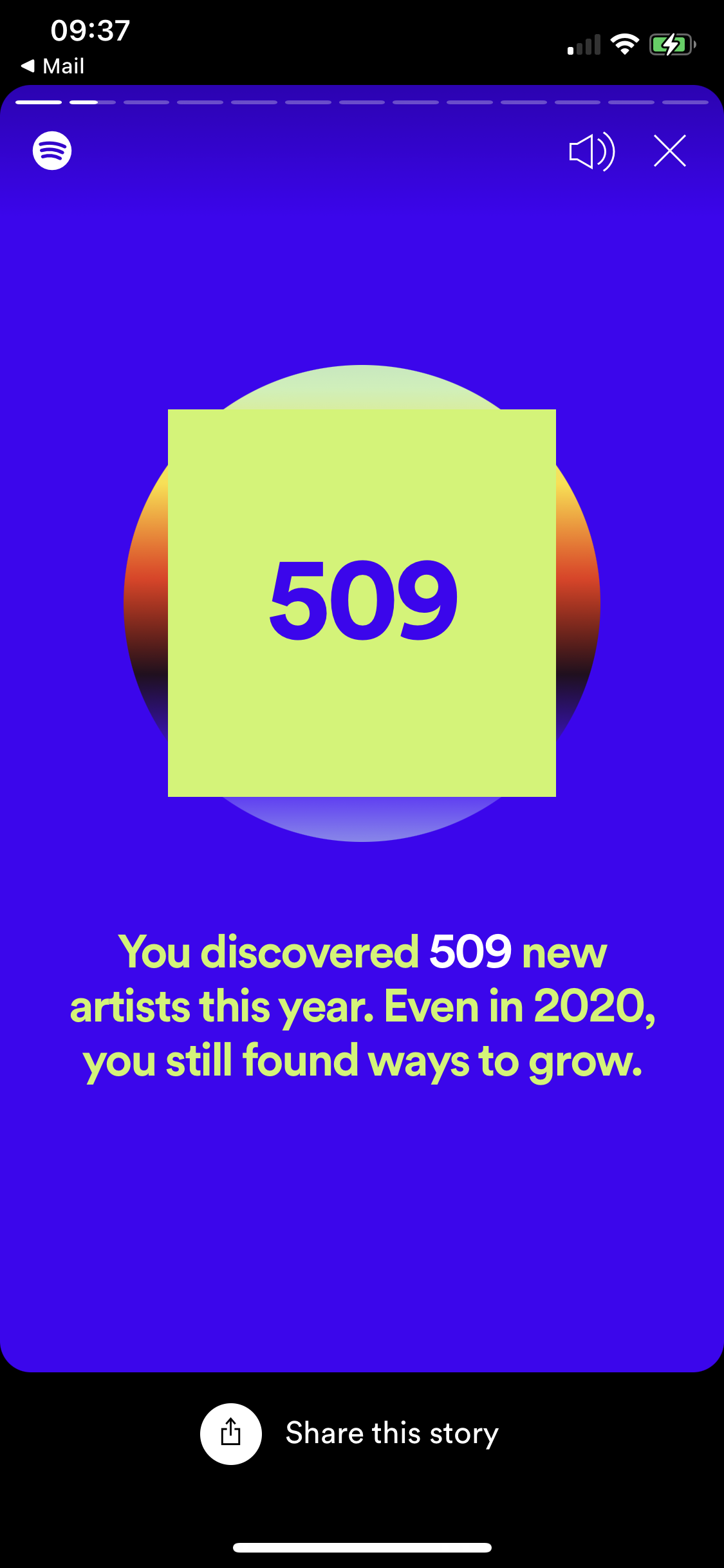Close the Wrapped story
This screenshot has width=724, height=1568.
pos(669,151)
